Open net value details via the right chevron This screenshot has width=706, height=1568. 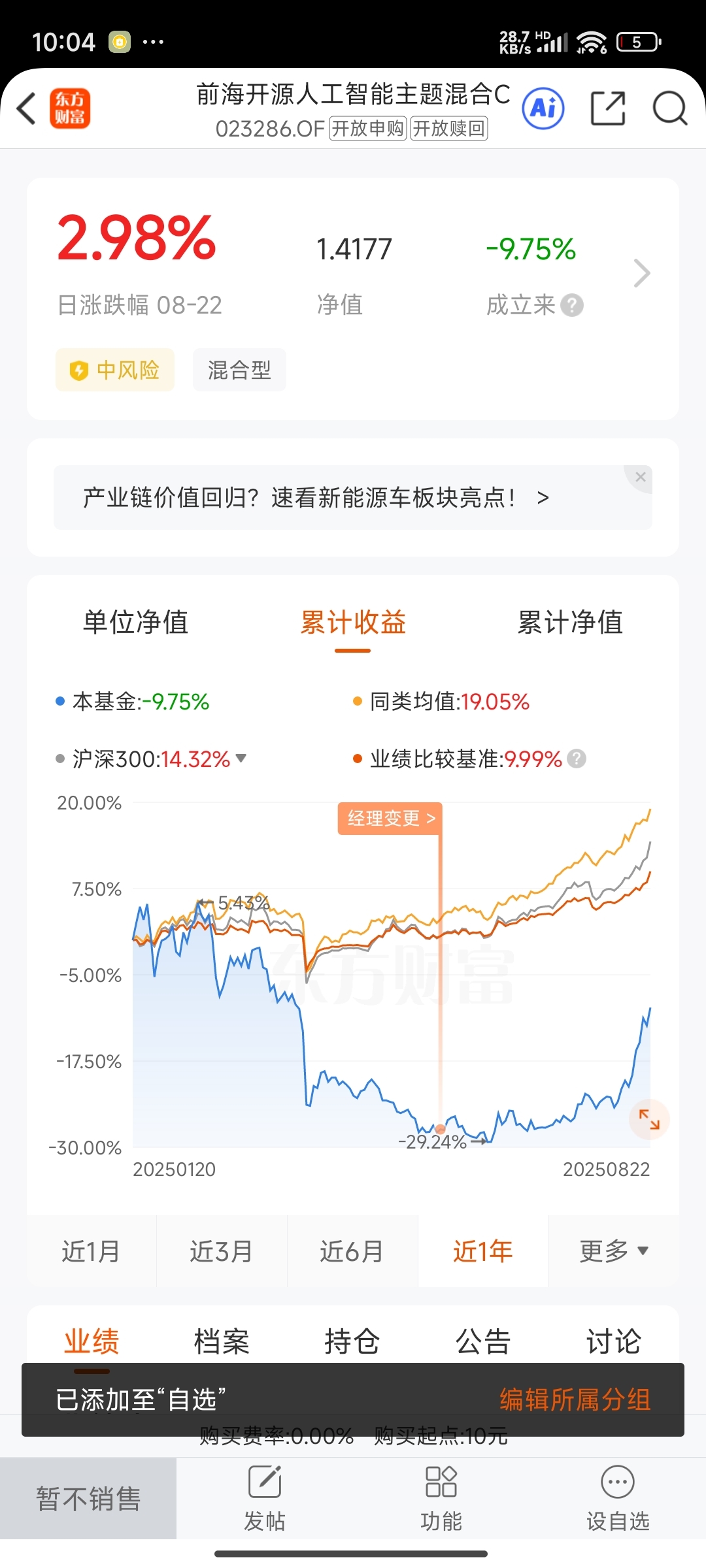(642, 273)
